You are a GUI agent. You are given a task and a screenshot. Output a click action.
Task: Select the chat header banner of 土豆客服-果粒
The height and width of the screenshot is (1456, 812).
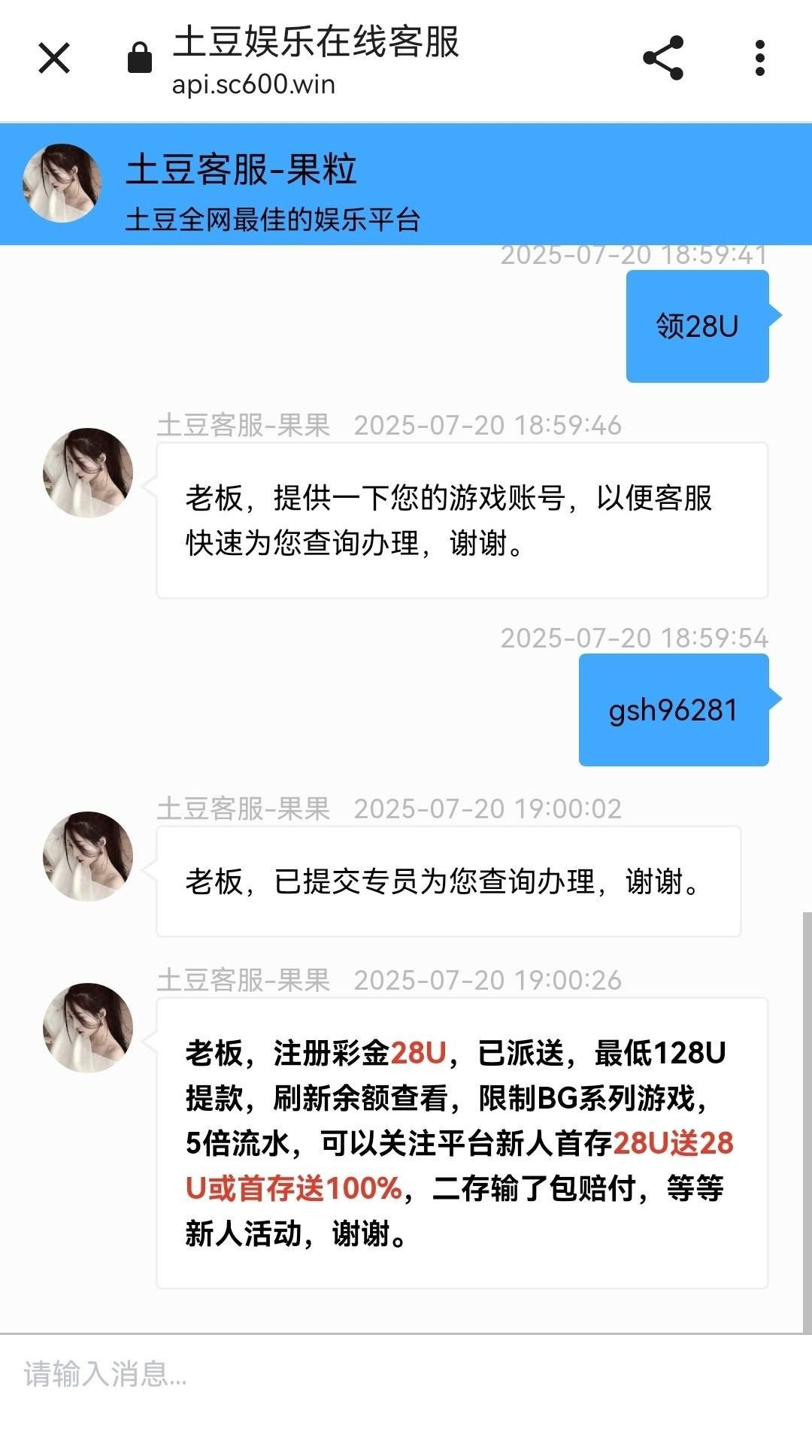406,184
